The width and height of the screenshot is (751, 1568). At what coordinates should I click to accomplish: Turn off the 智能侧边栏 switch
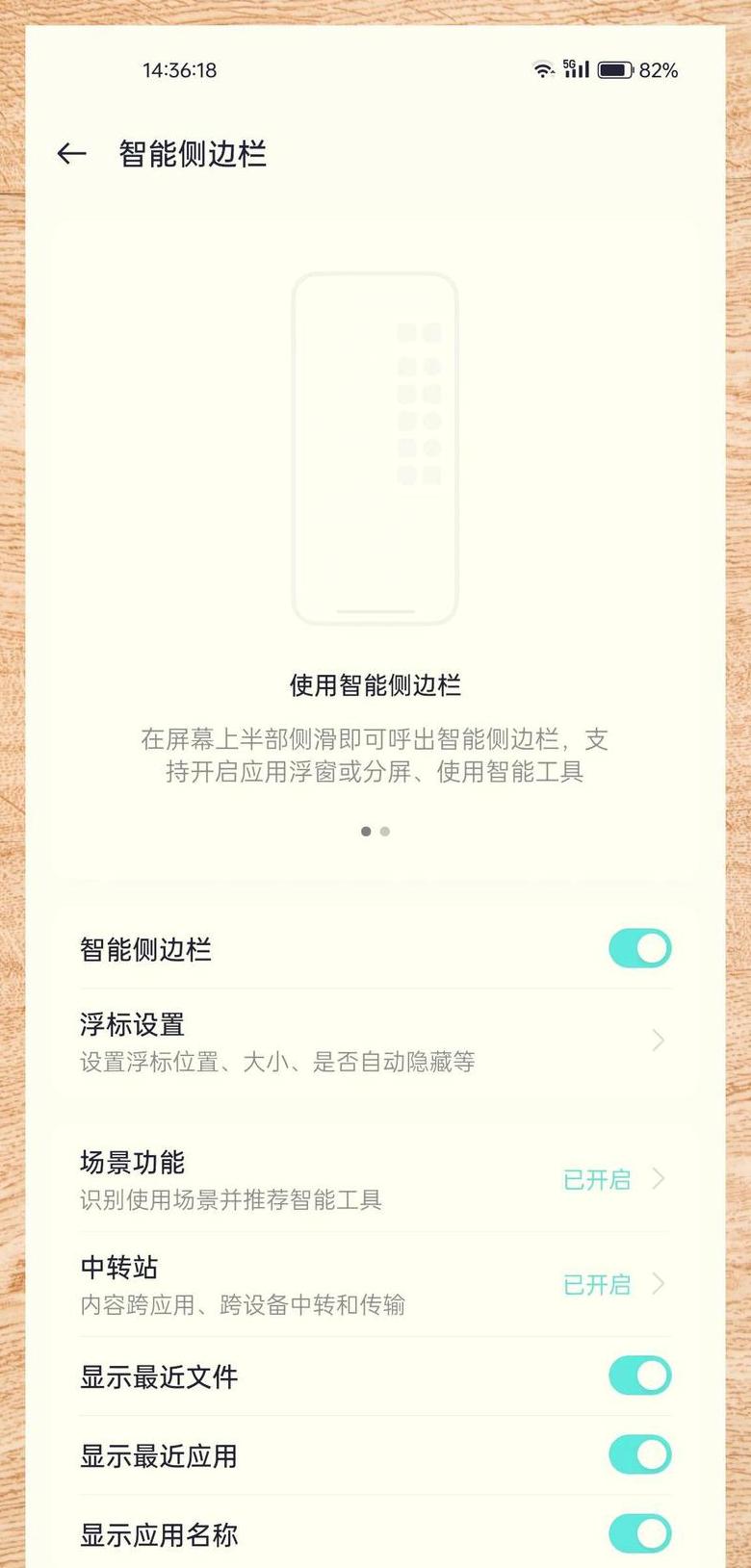pyautogui.click(x=639, y=949)
